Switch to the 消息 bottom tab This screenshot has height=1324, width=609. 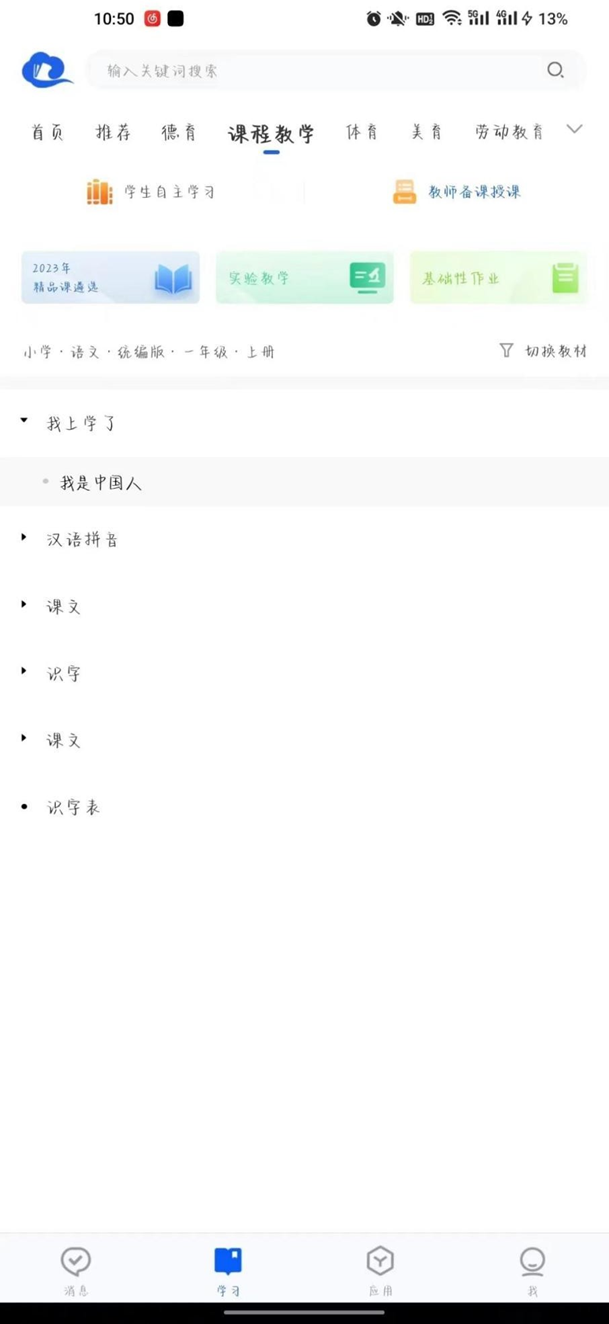pos(76,1271)
